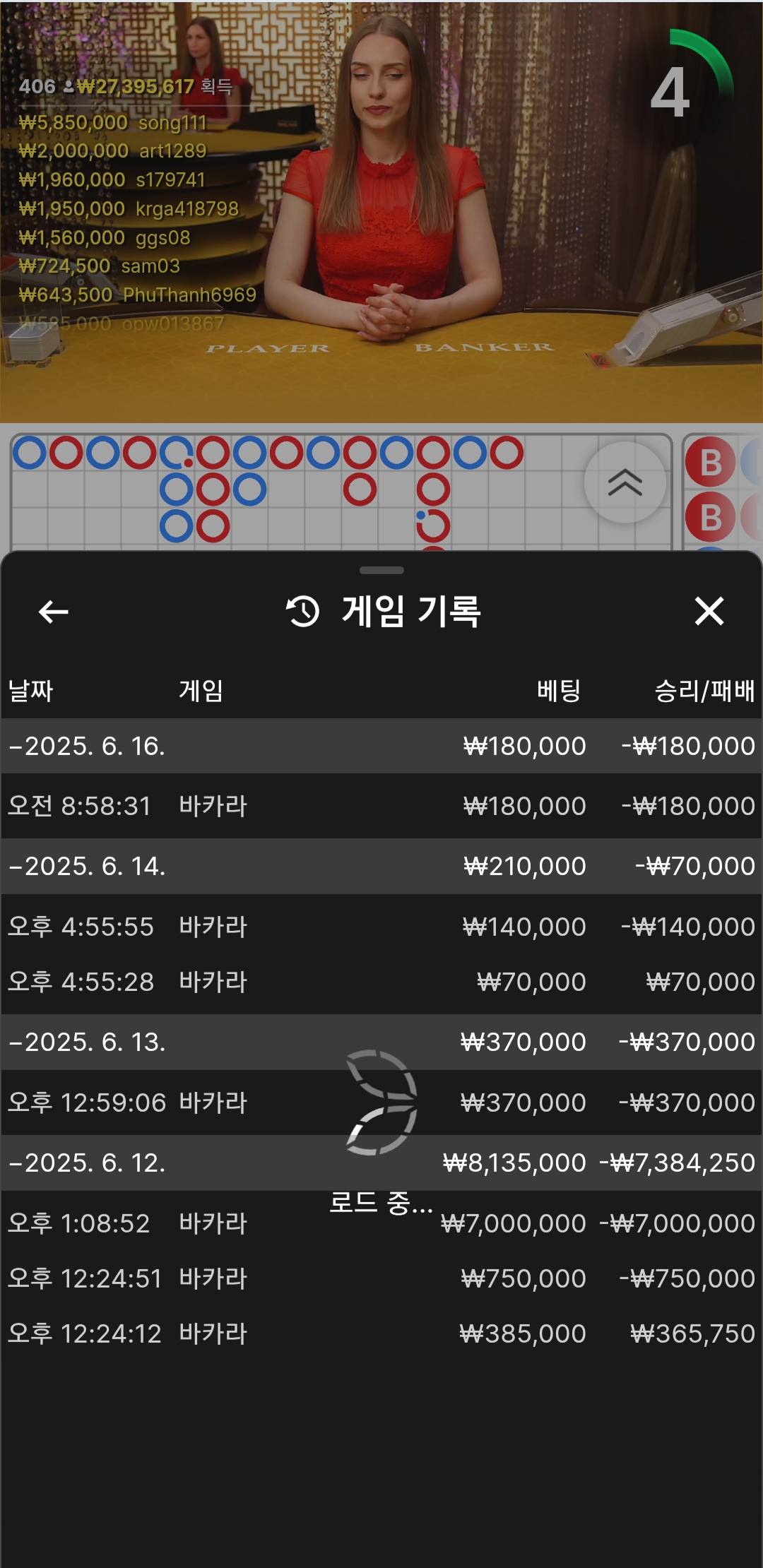Screen dimensions: 763x1568
Task: Open the 오후 1:08:52 바카라 record
Action: point(381,1223)
